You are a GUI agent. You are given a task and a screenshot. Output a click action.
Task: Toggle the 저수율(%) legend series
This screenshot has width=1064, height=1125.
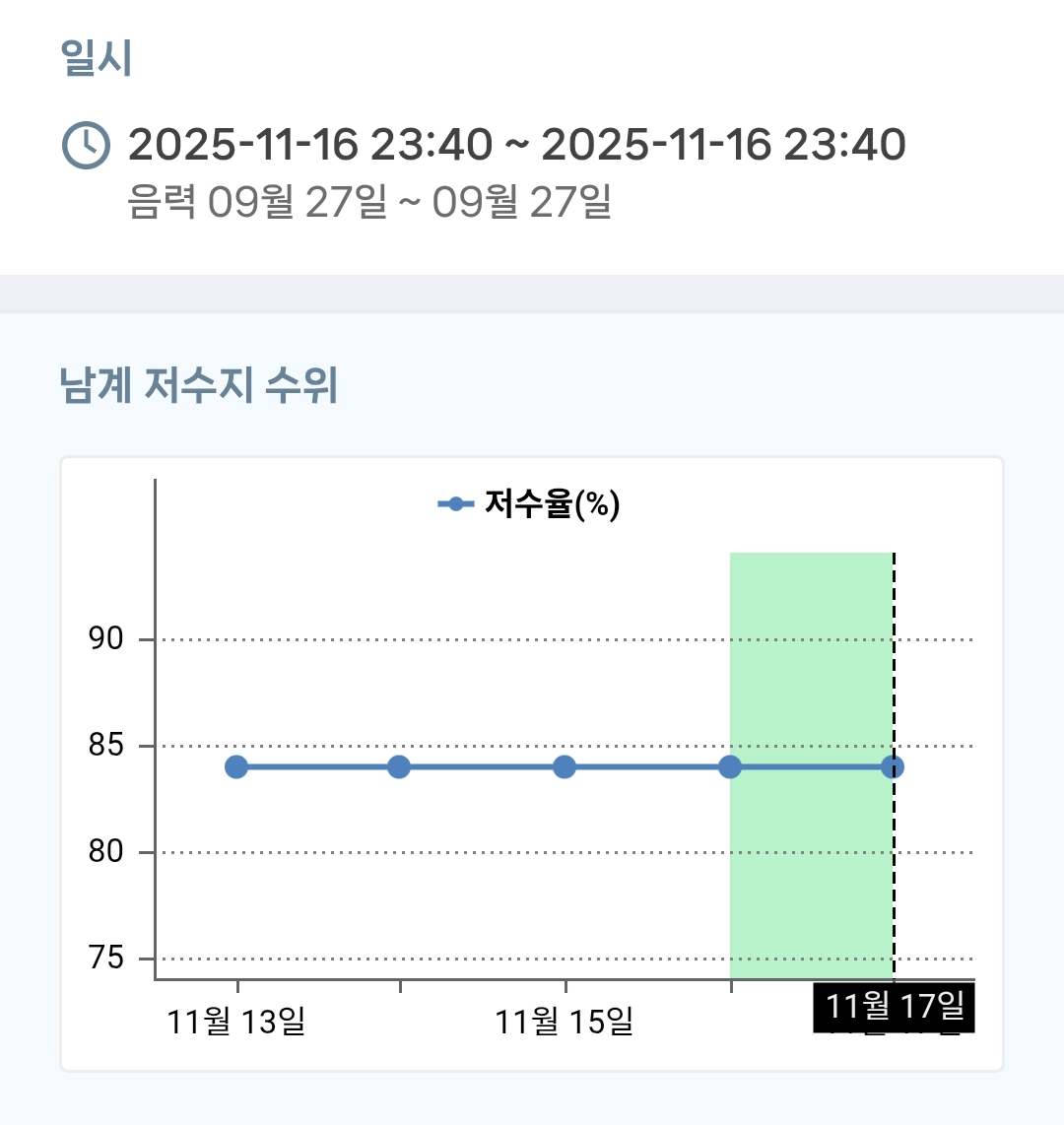tap(530, 504)
